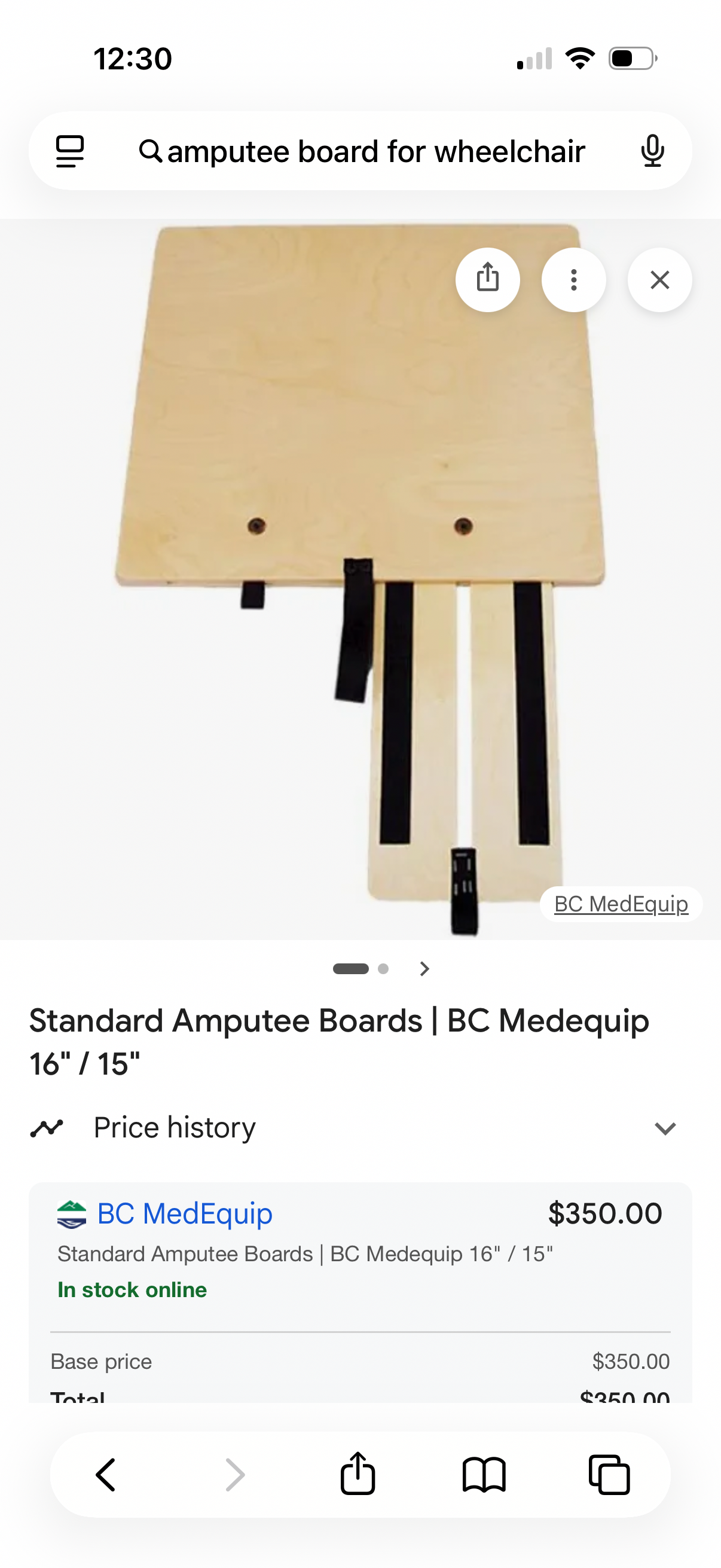
Task: Open the three-dot overflow menu
Action: [573, 280]
